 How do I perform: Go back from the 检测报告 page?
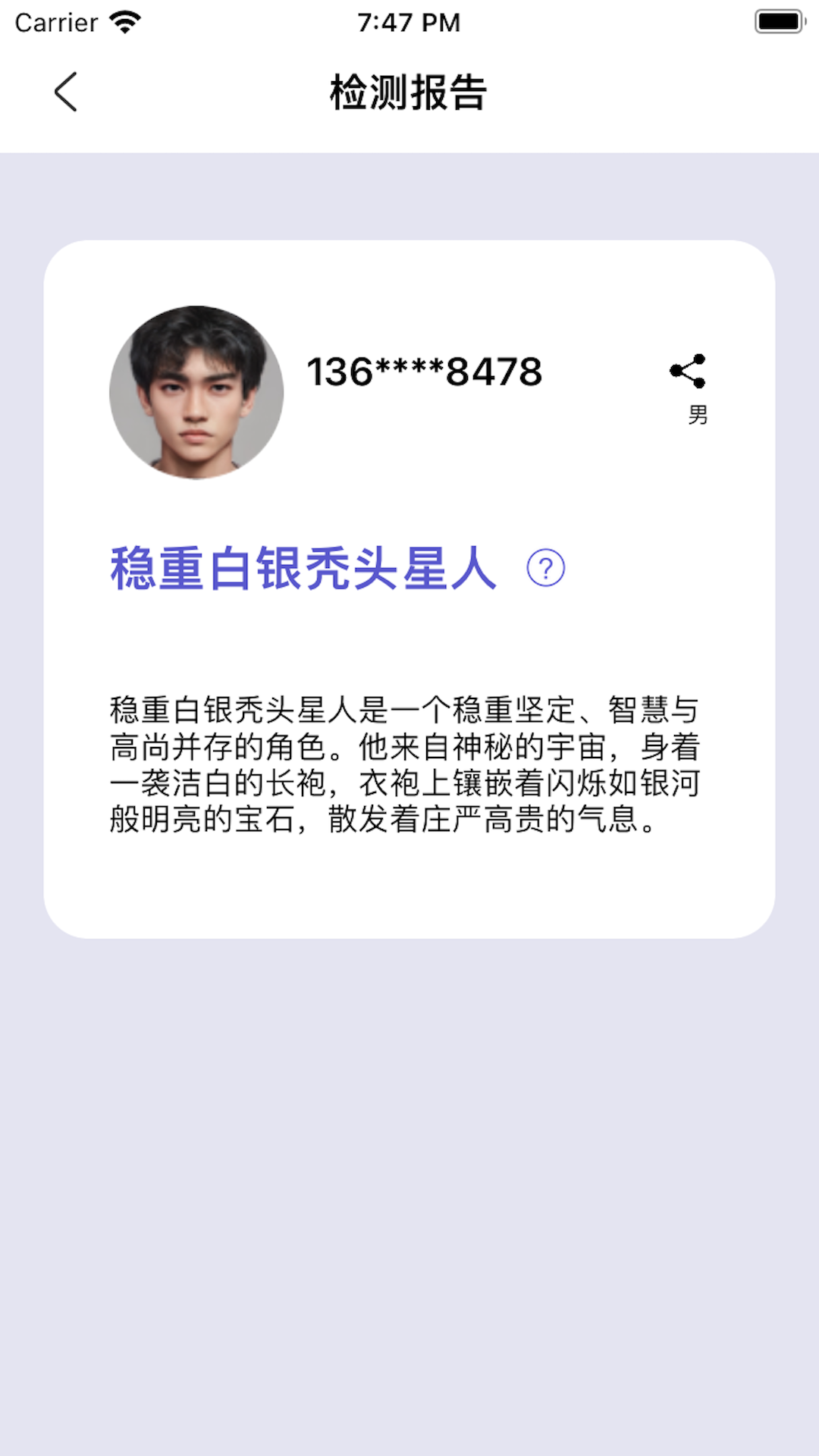[x=66, y=93]
